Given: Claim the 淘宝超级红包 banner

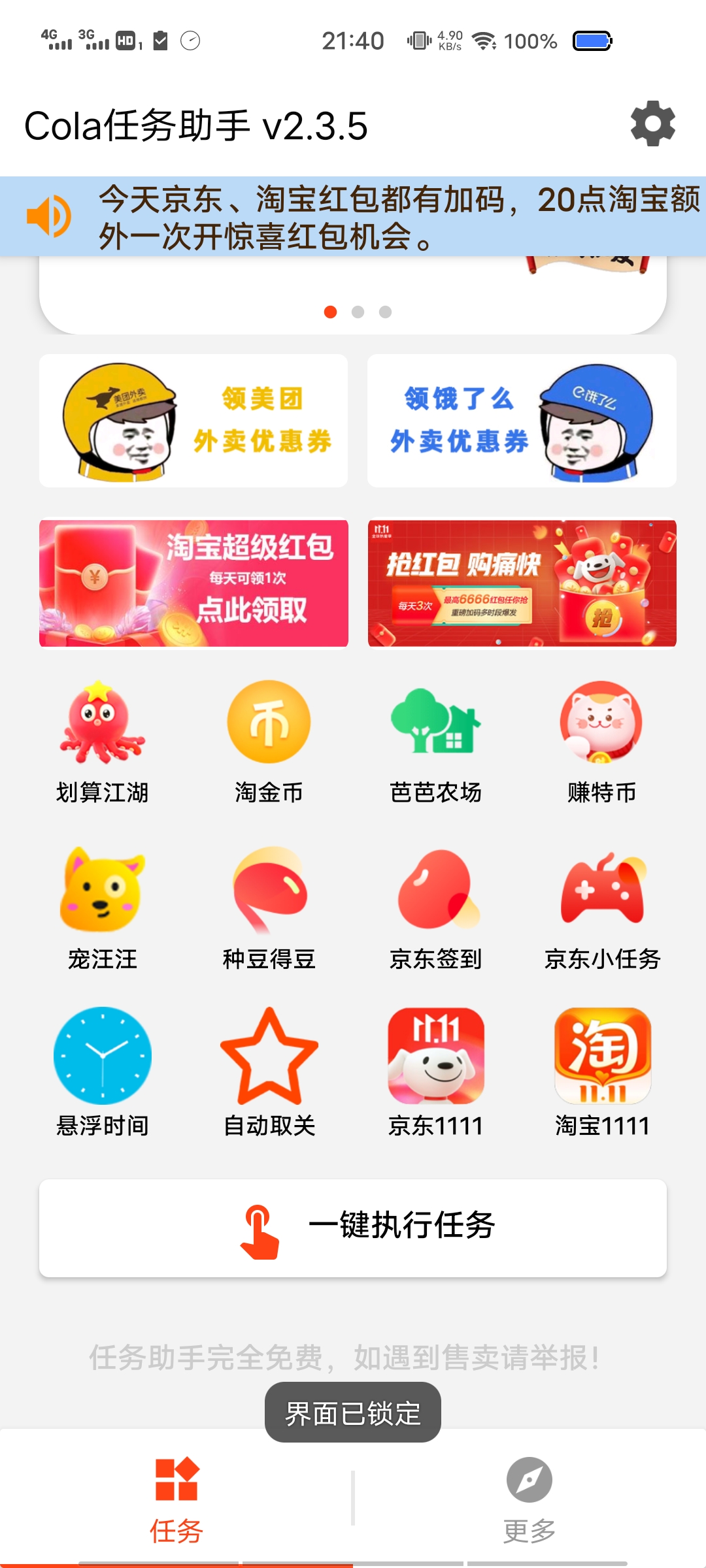Looking at the screenshot, I should coord(193,583).
